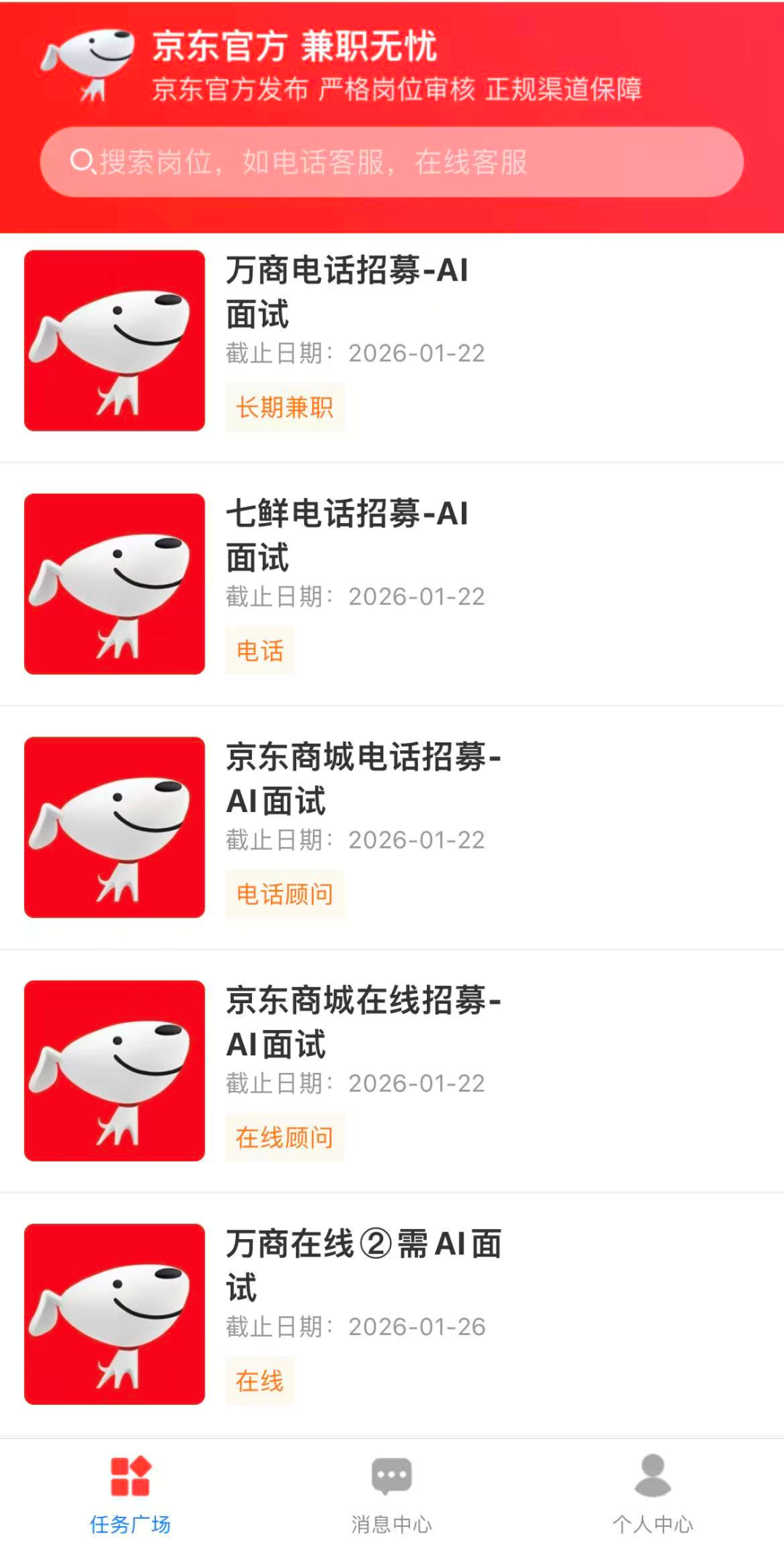Switch to the 消息中心 tab
The image size is (784, 1553).
tap(392, 1495)
